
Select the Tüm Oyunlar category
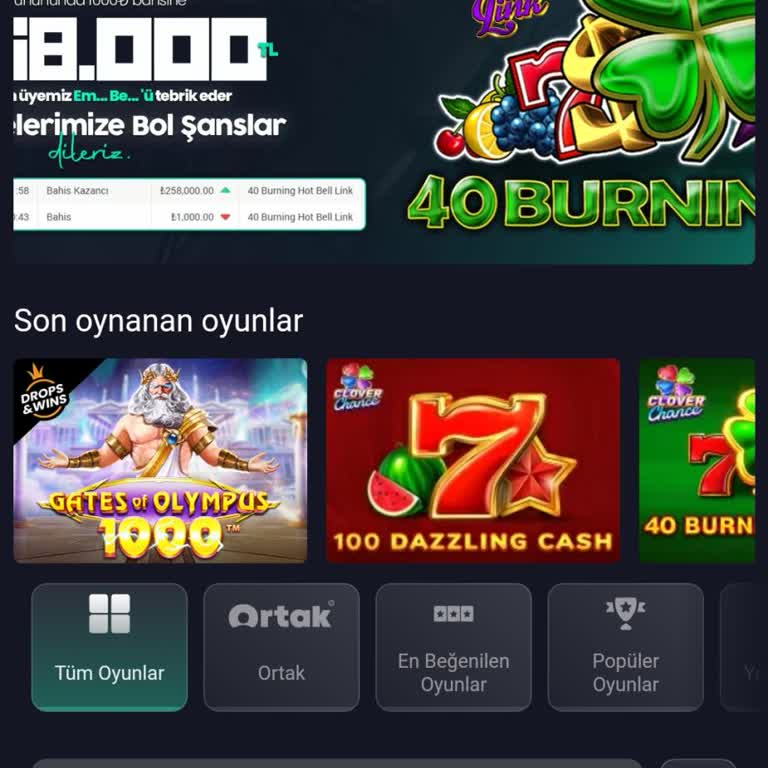109,647
